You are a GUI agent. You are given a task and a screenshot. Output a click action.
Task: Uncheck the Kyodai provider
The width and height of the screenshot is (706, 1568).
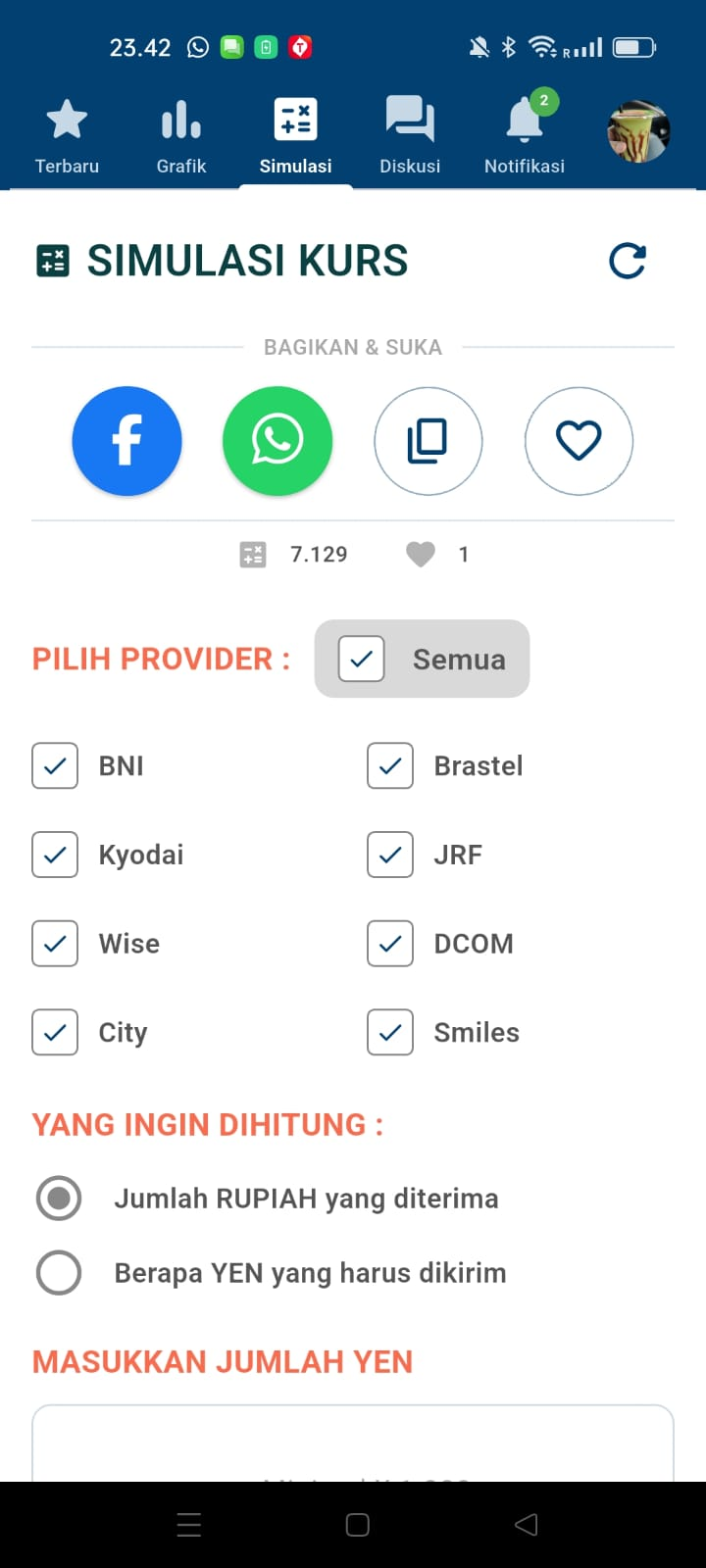54,855
